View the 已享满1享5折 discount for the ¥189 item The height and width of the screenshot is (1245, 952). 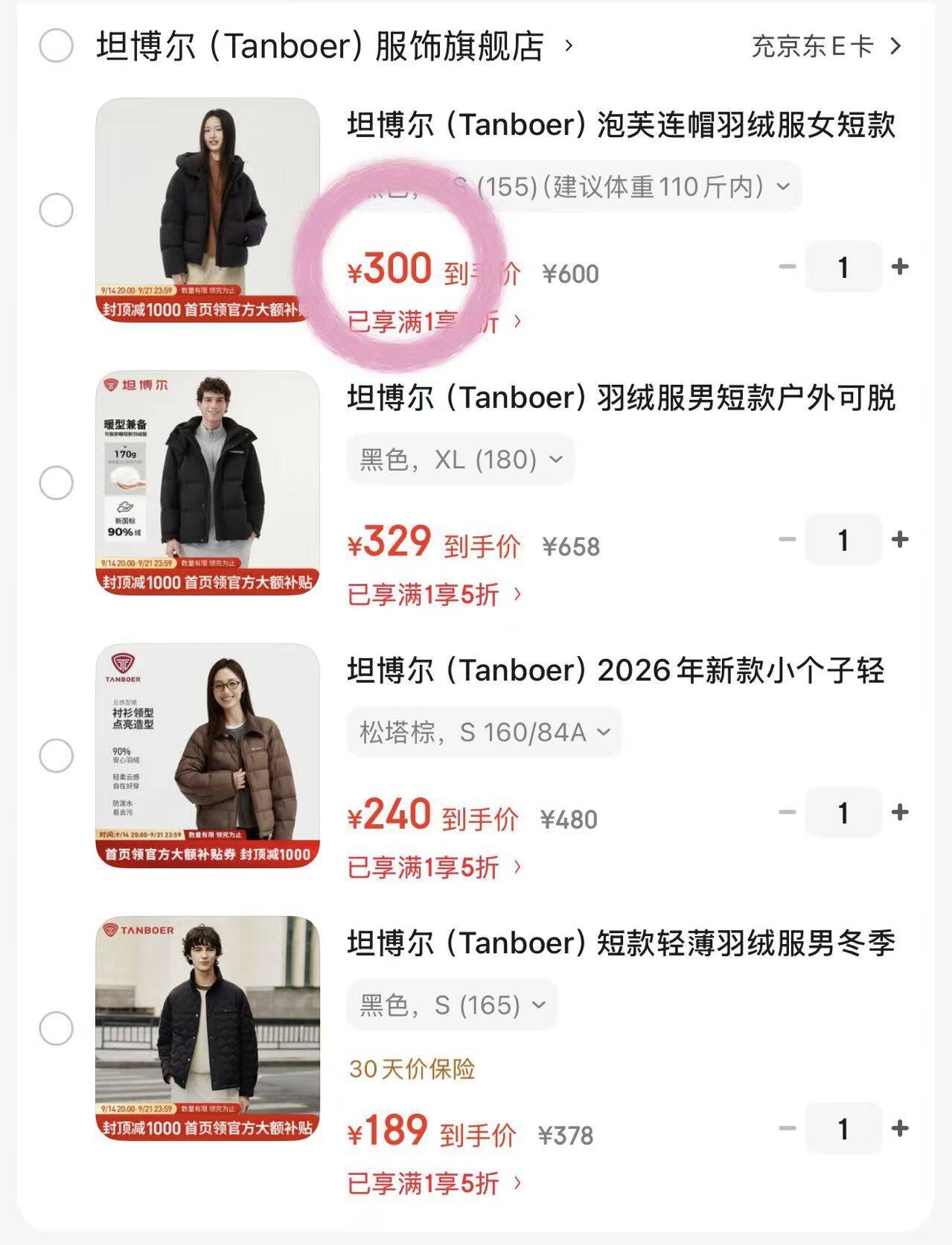[435, 1182]
